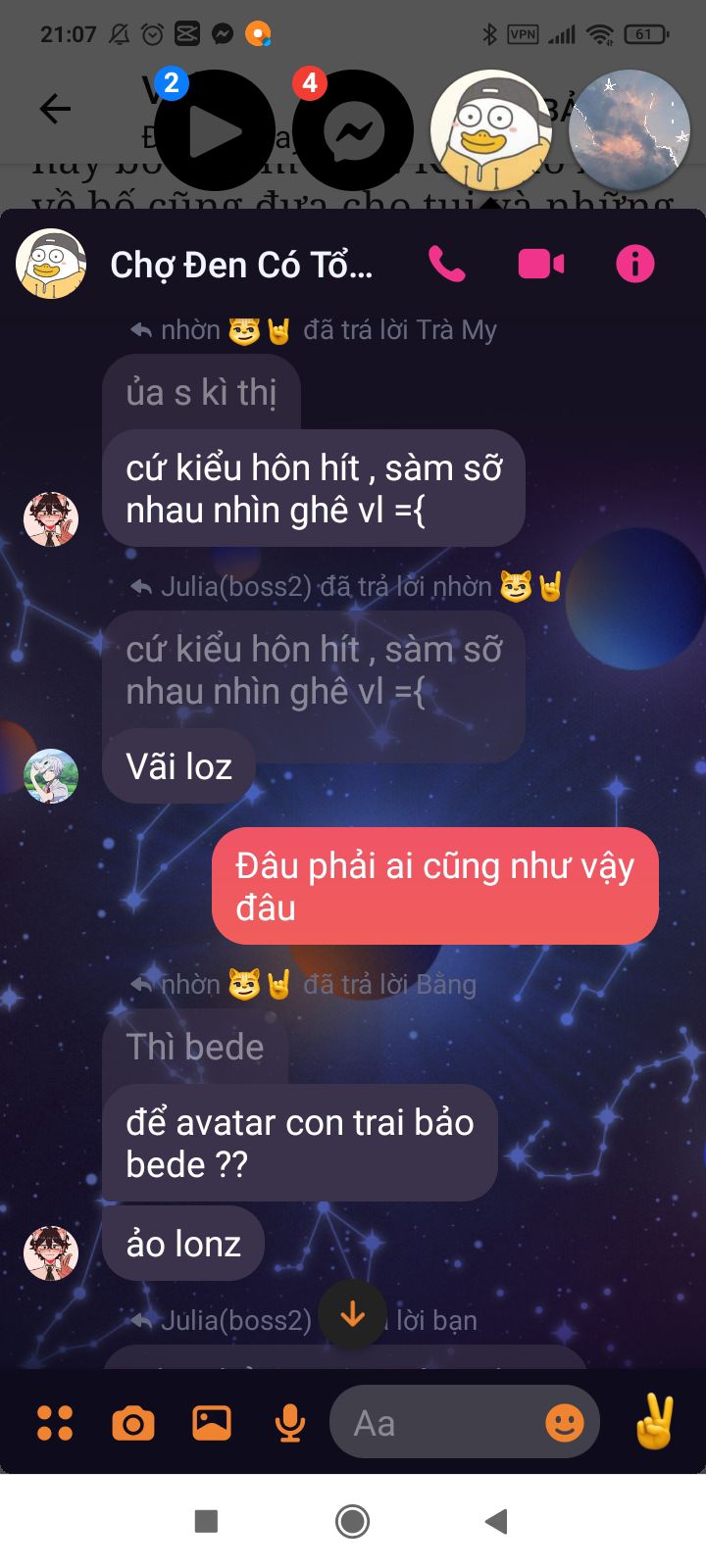Screen dimensions: 706x1568
Task: Record a voice message with the microphone
Action: 289,1423
